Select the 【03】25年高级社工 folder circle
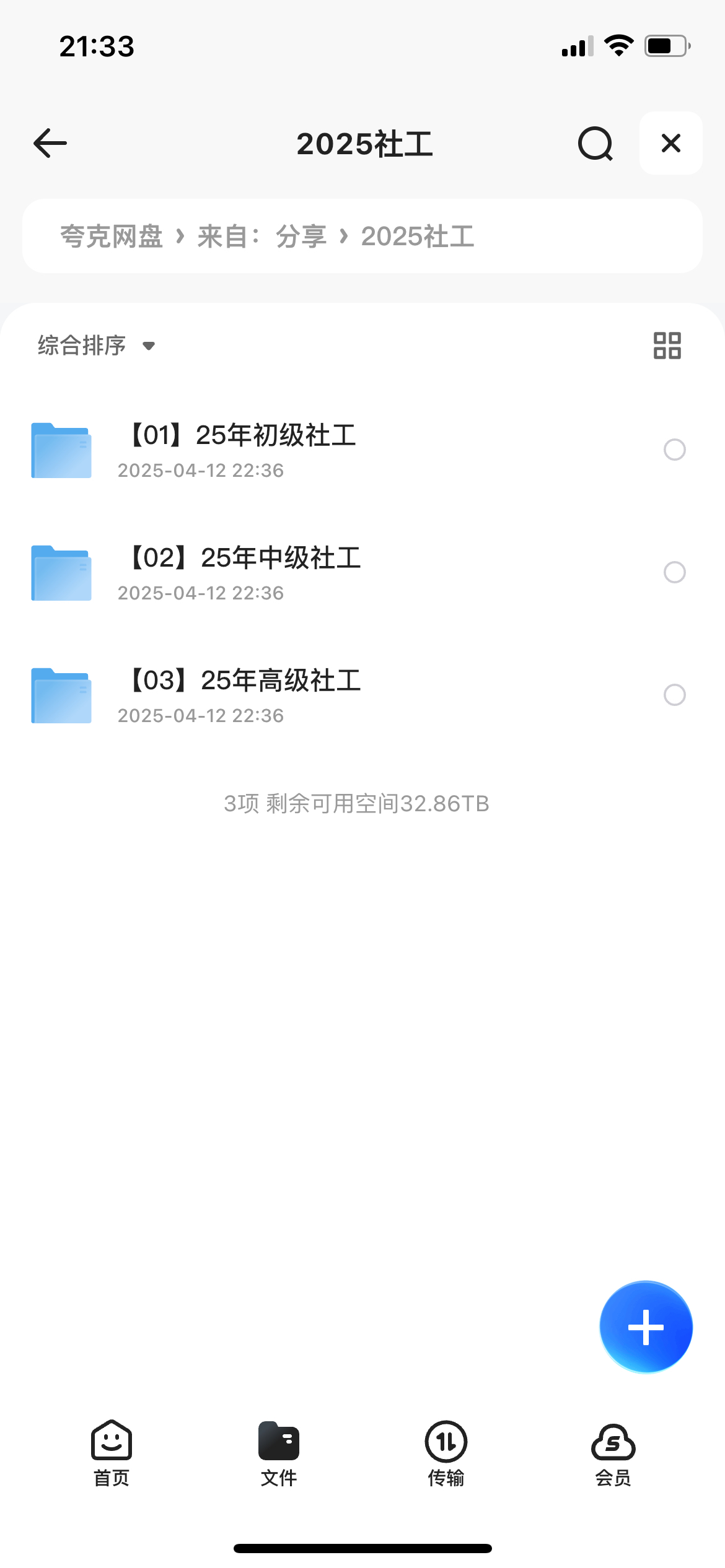 pyautogui.click(x=674, y=695)
